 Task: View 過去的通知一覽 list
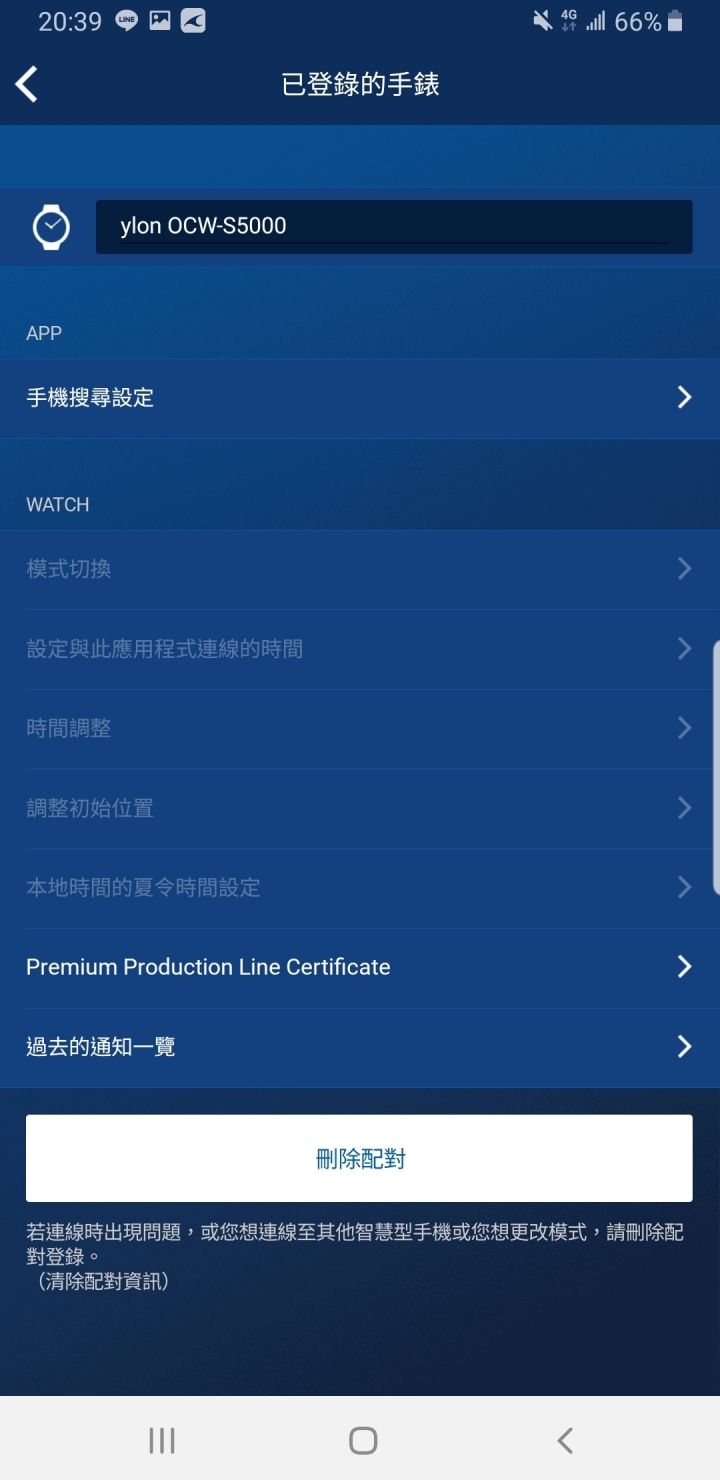[360, 1047]
